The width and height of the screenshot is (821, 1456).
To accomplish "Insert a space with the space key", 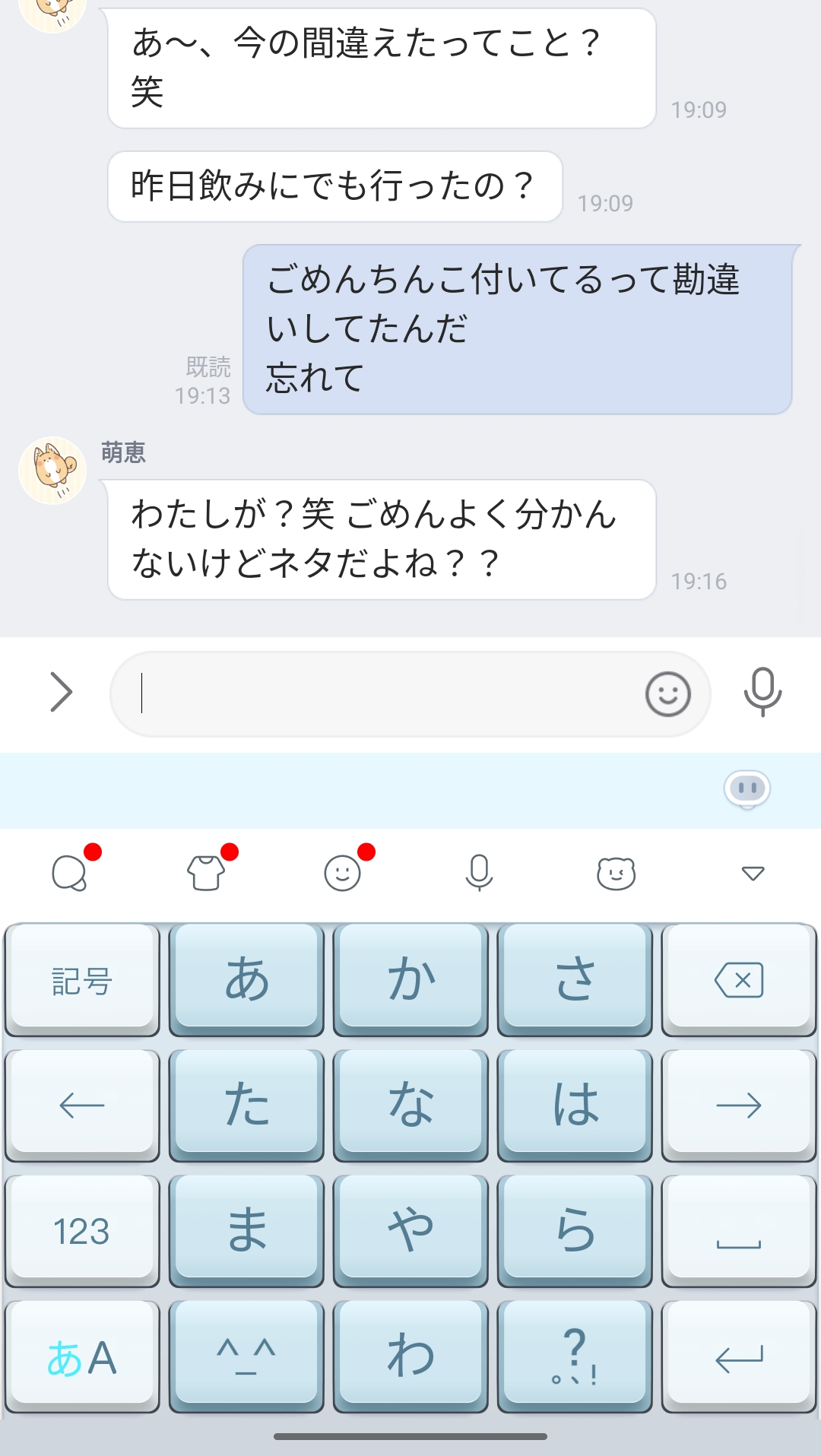I will [739, 1231].
